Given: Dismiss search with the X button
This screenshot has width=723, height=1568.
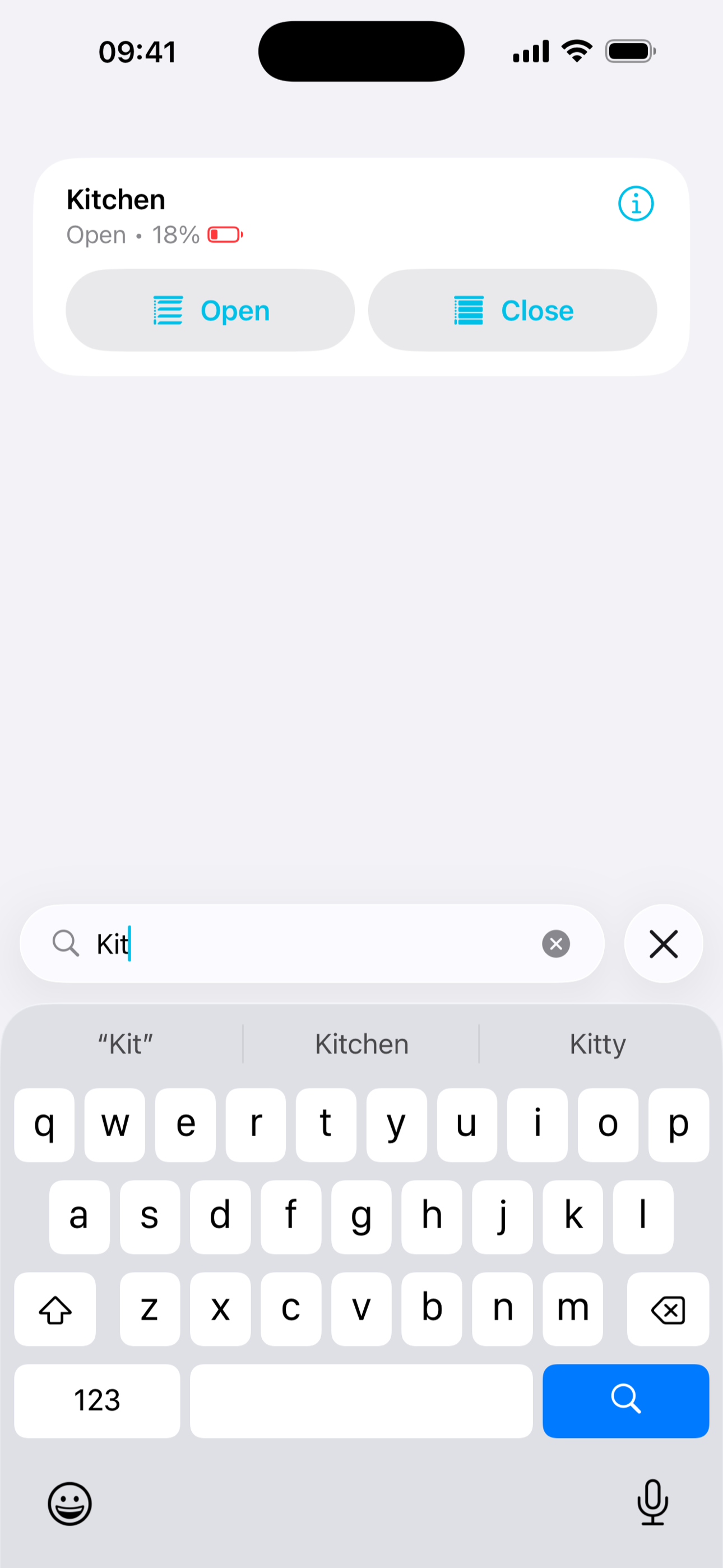Looking at the screenshot, I should tap(664, 943).
